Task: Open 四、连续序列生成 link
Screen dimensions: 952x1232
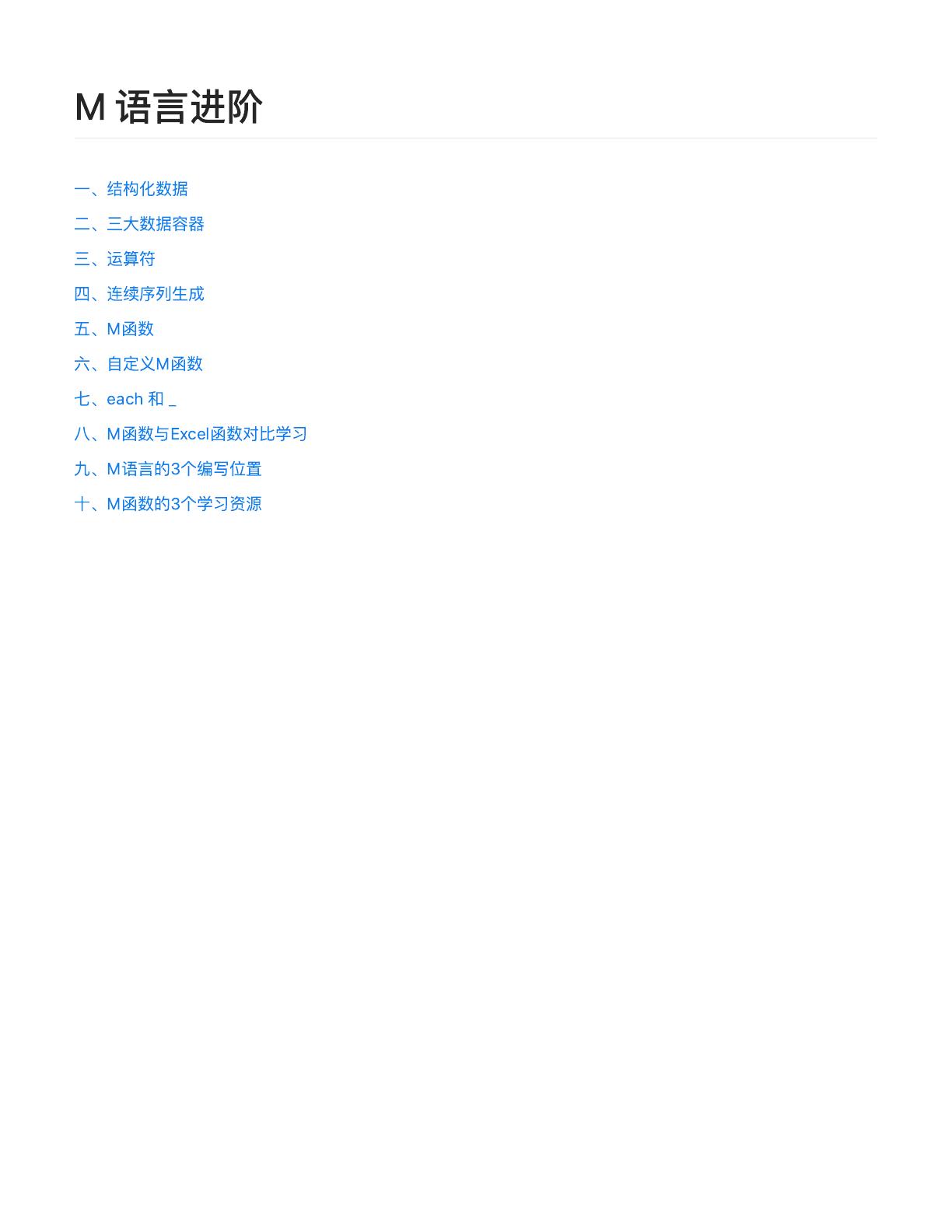Action: pyautogui.click(x=139, y=294)
